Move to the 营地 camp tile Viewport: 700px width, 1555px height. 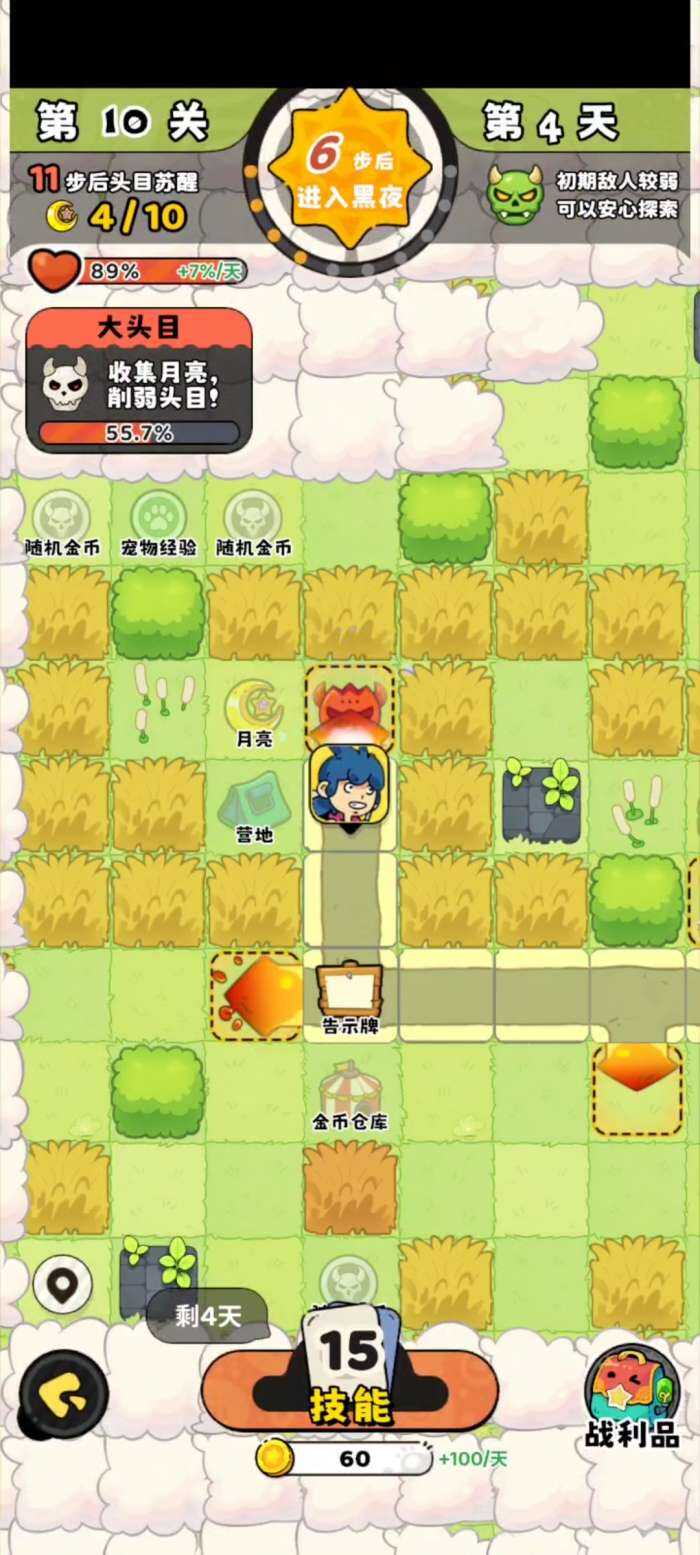pyautogui.click(x=254, y=805)
